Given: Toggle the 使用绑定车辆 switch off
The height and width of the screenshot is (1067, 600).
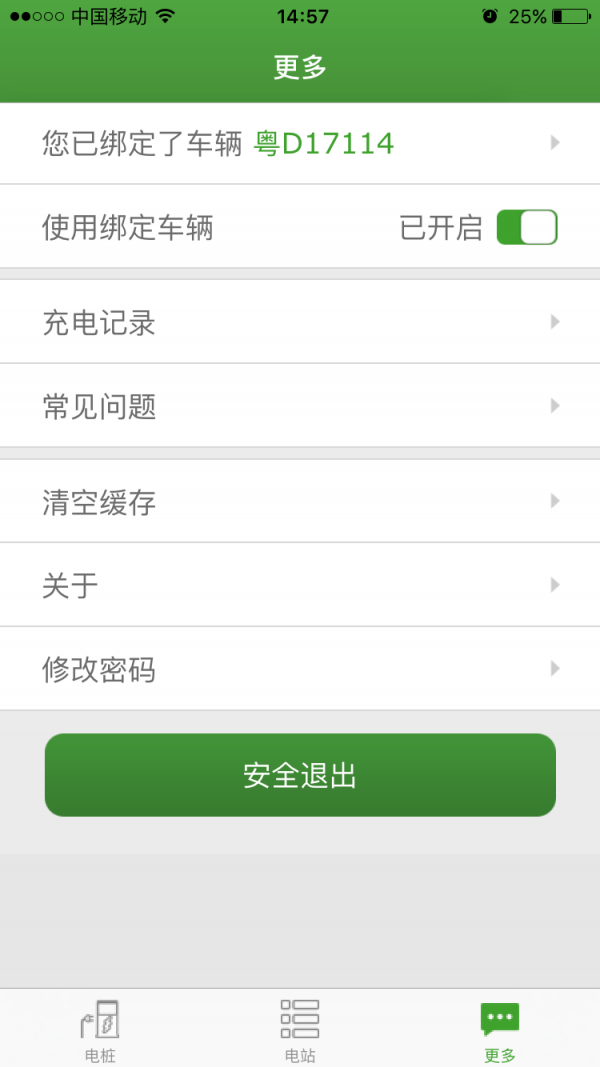Looking at the screenshot, I should click(527, 227).
